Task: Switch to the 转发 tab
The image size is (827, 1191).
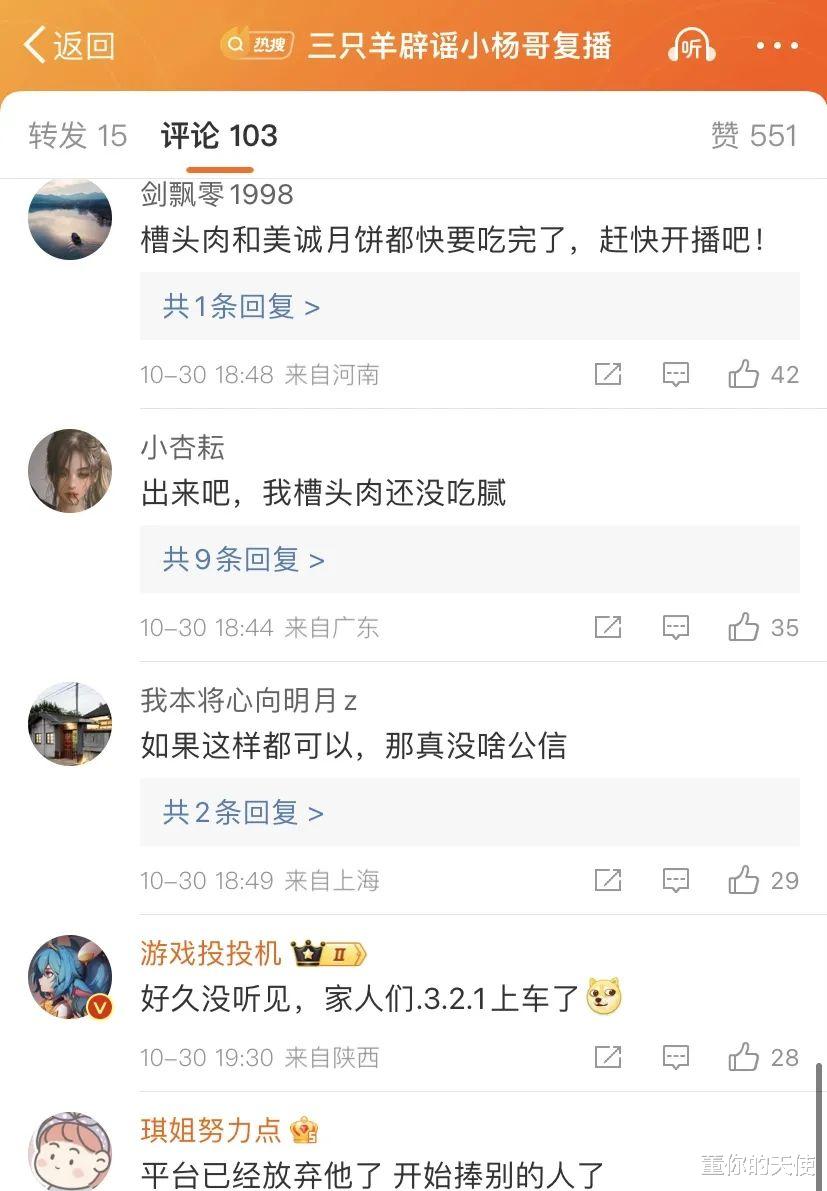Action: [77, 135]
